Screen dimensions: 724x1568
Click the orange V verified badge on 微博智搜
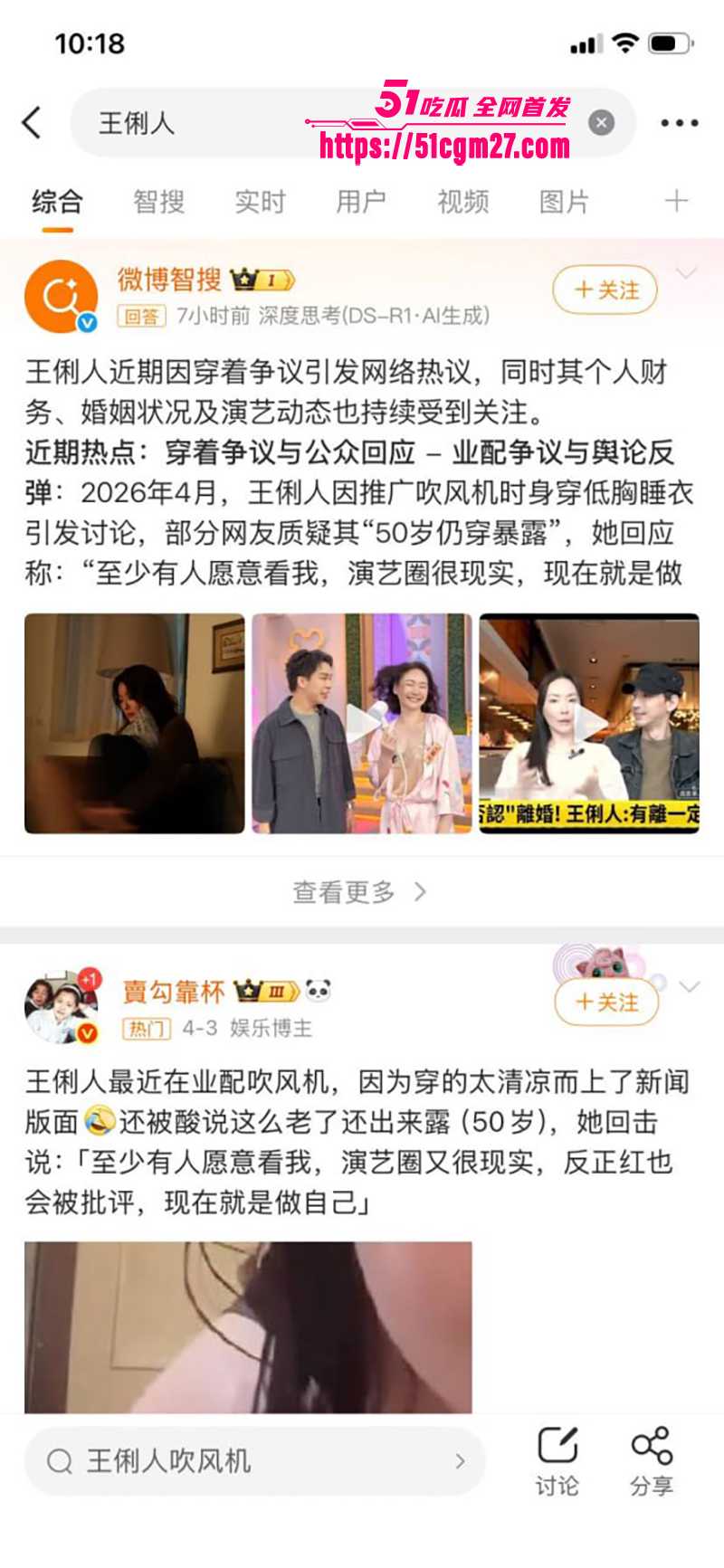84,321
